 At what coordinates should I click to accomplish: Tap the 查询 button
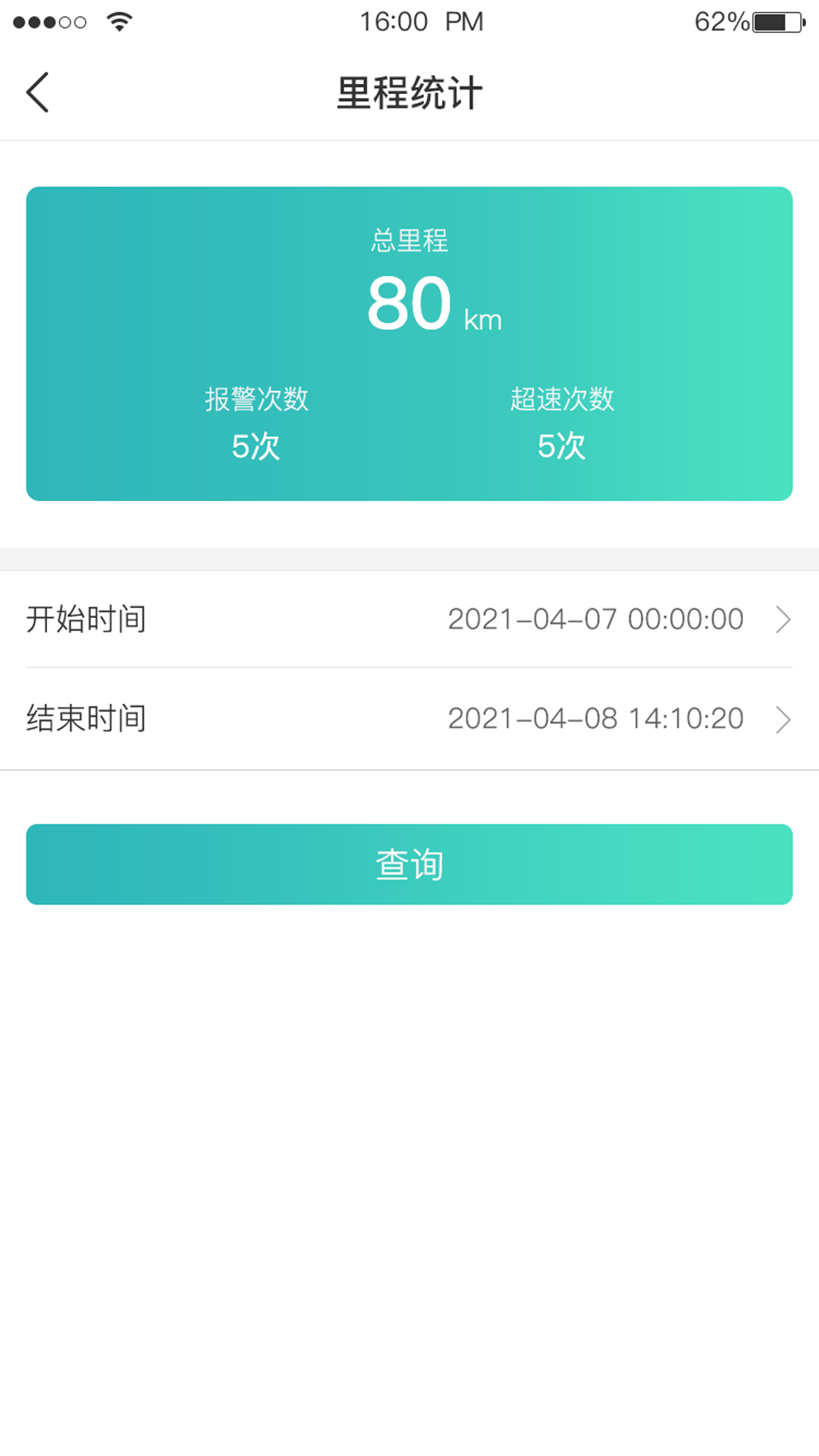[409, 864]
